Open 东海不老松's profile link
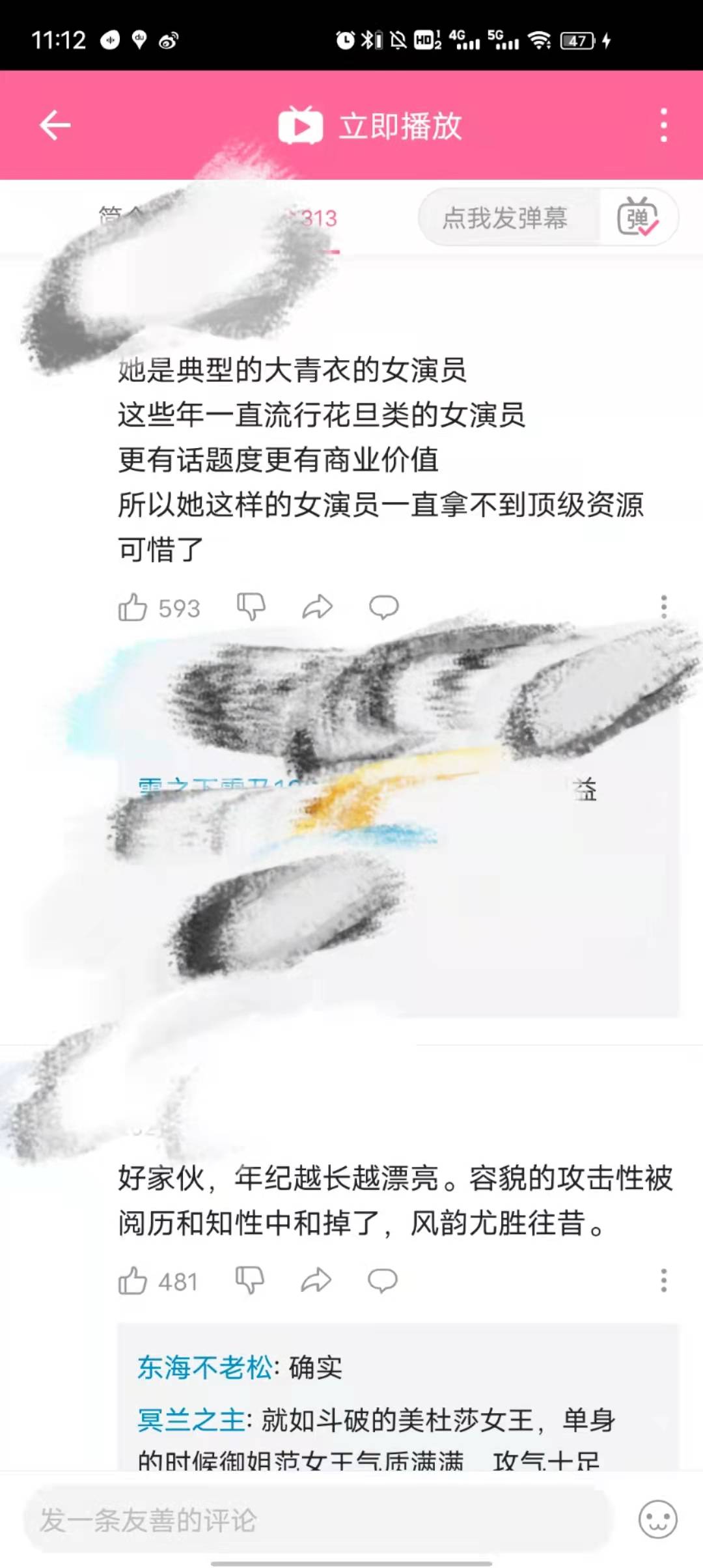Image resolution: width=703 pixels, height=1568 pixels. [205, 1367]
